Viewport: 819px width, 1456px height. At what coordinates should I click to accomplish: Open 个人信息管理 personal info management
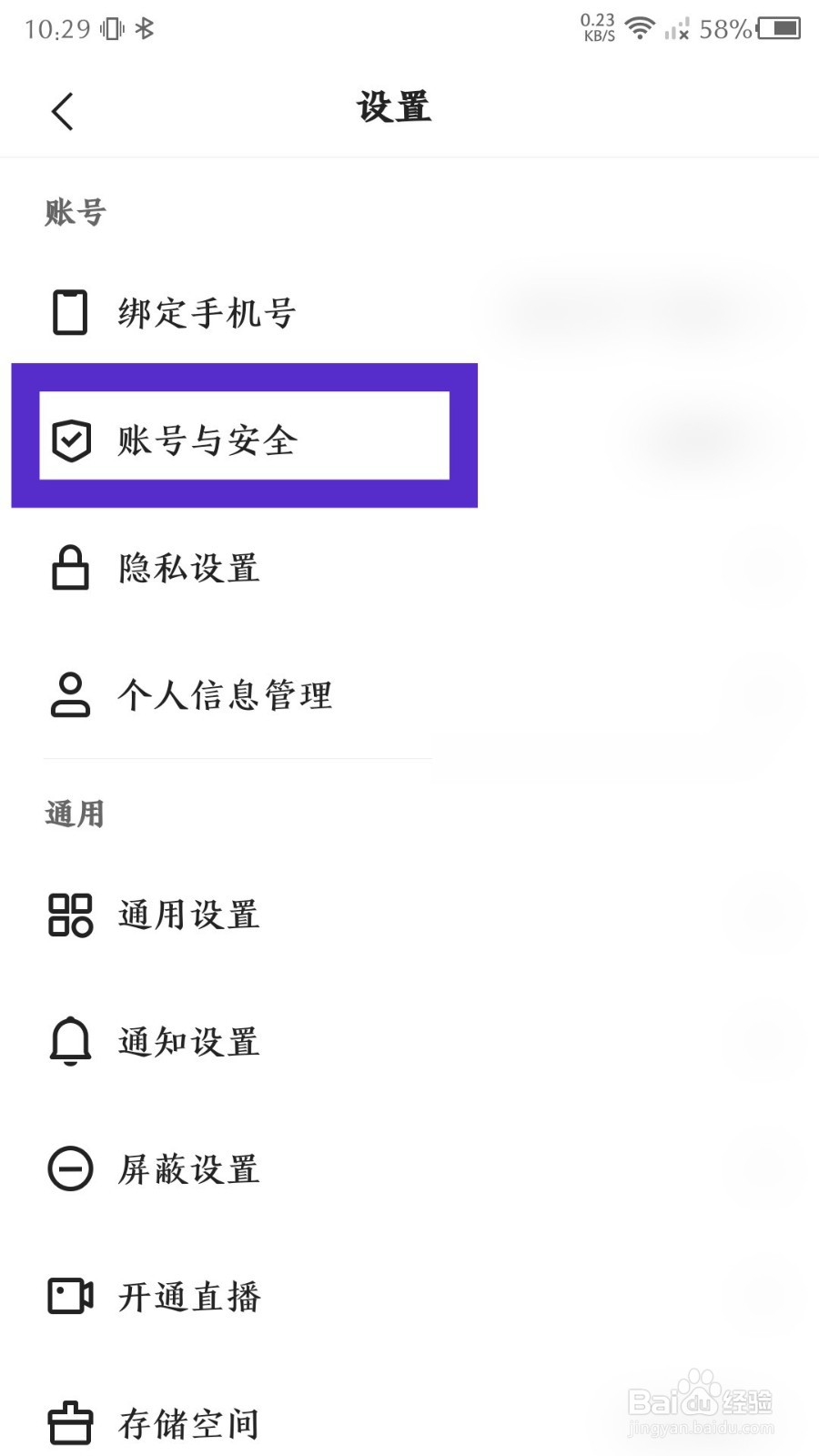[x=226, y=694]
